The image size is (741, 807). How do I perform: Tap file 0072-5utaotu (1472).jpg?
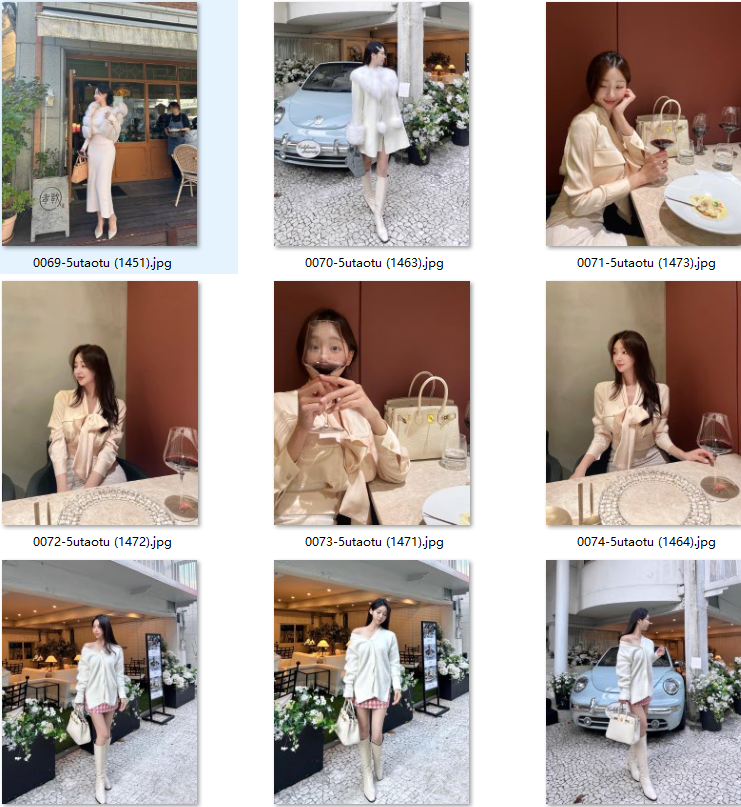click(100, 403)
